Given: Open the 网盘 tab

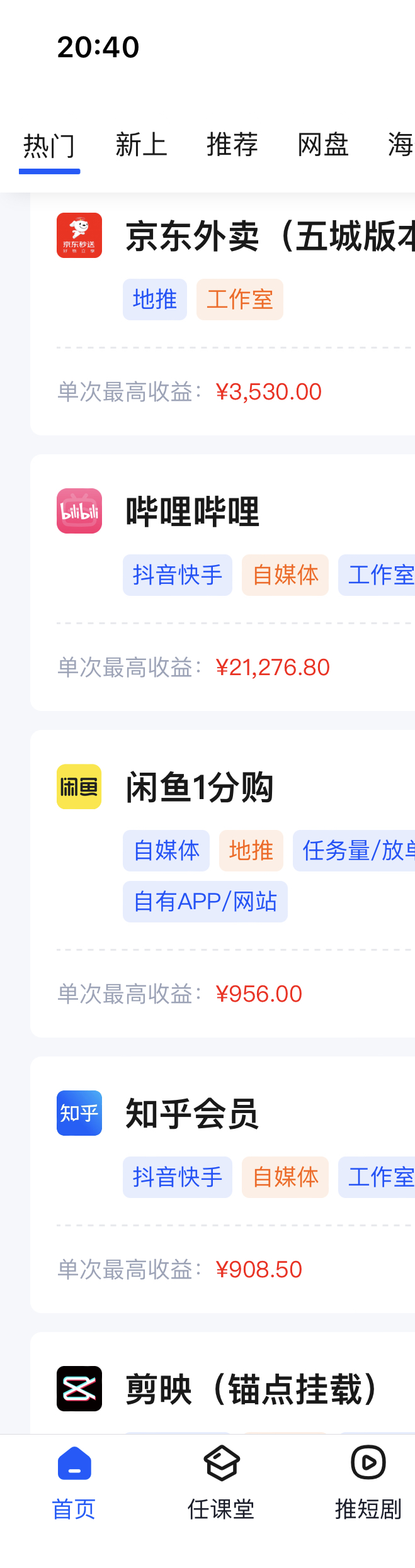Looking at the screenshot, I should pos(323,145).
